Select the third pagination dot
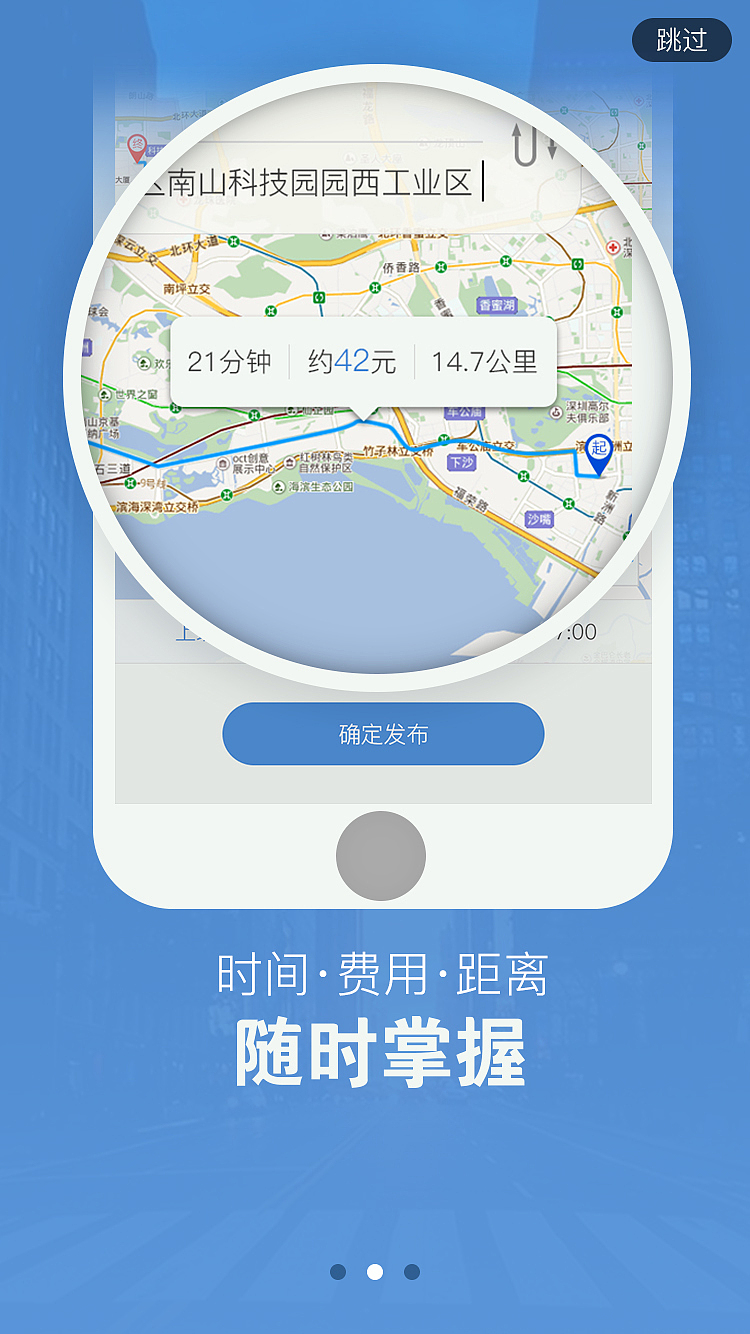This screenshot has height=1334, width=750. tap(411, 1272)
